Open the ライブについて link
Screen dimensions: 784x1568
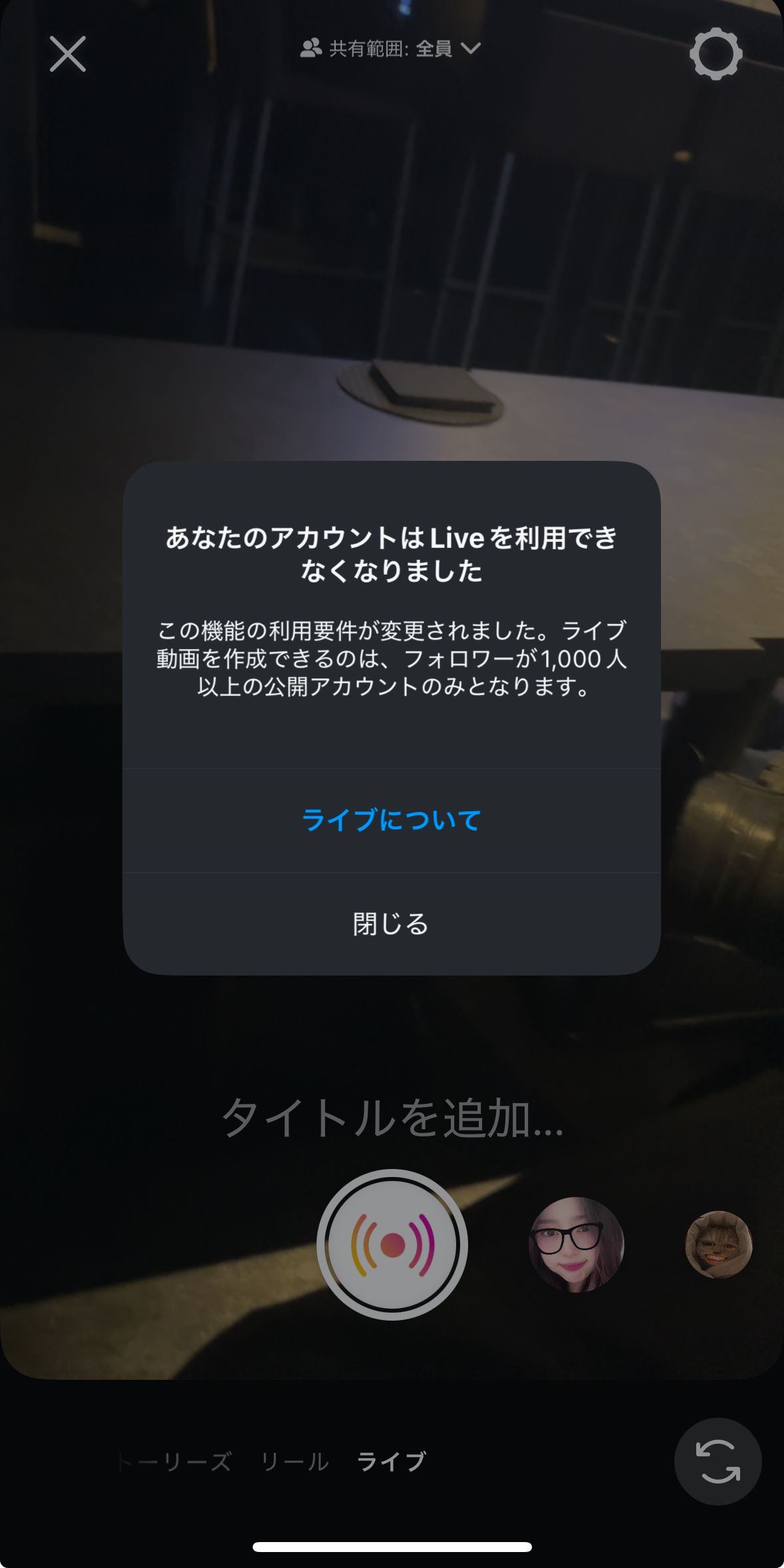click(x=392, y=820)
